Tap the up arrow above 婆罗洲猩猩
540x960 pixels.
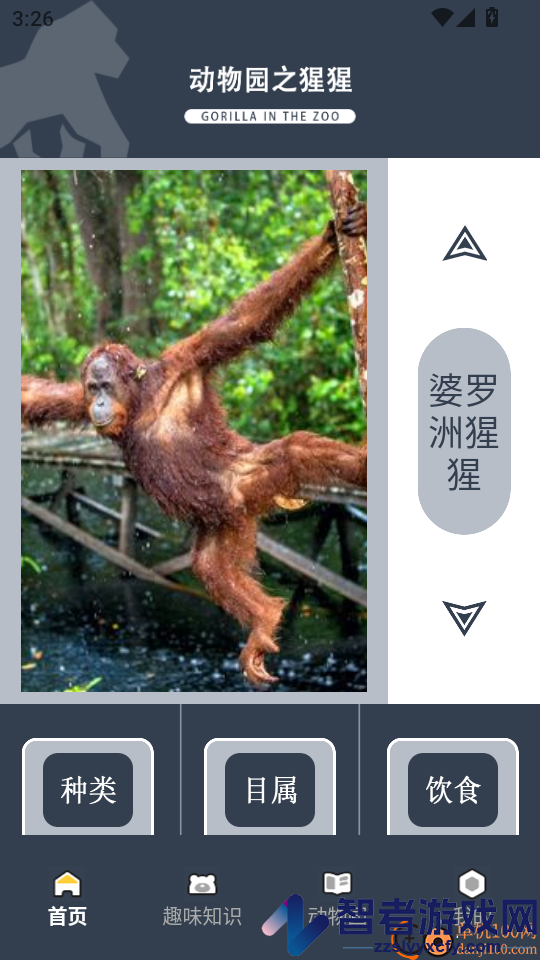465,244
